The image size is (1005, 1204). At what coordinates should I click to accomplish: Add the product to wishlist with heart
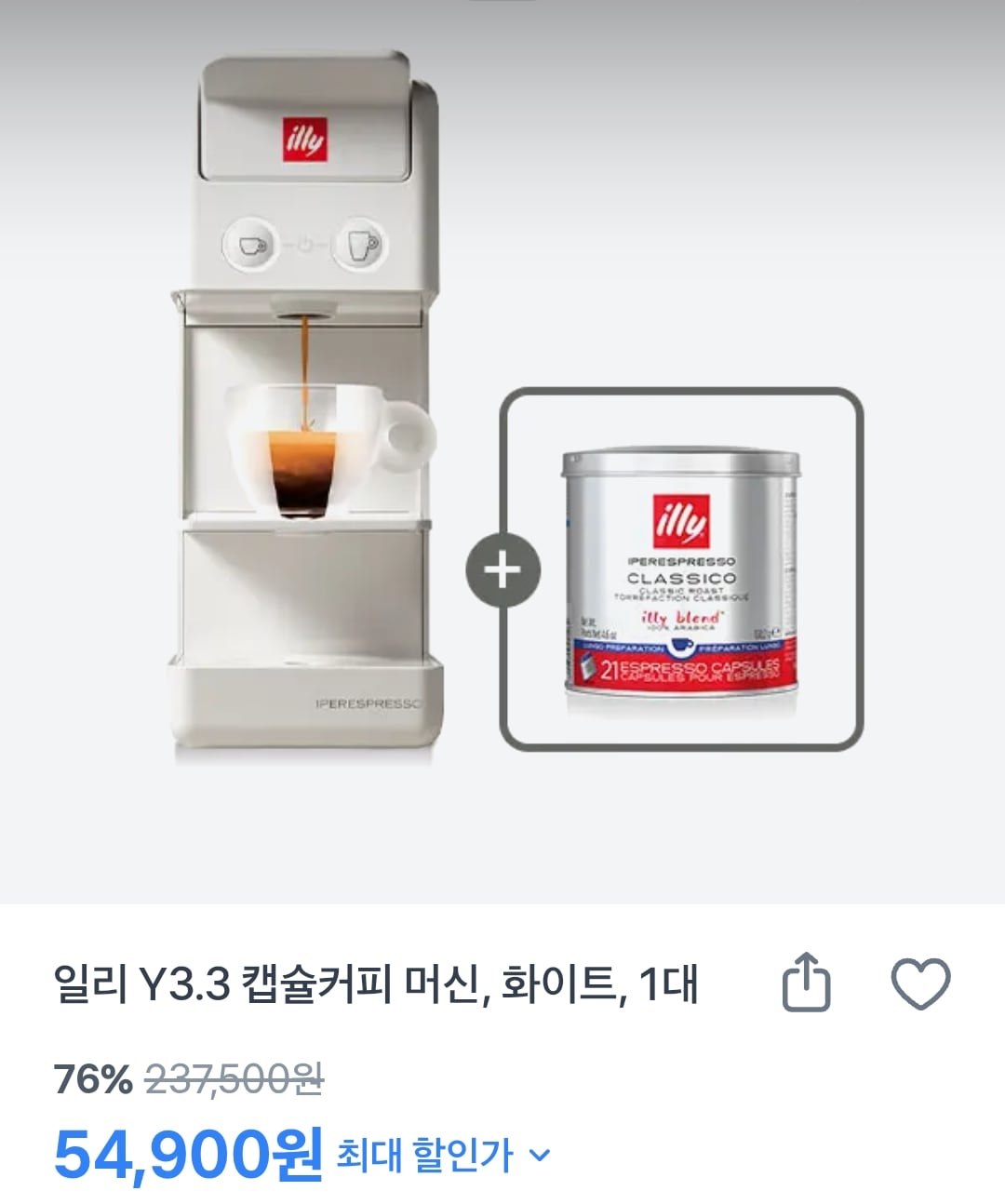point(920,983)
